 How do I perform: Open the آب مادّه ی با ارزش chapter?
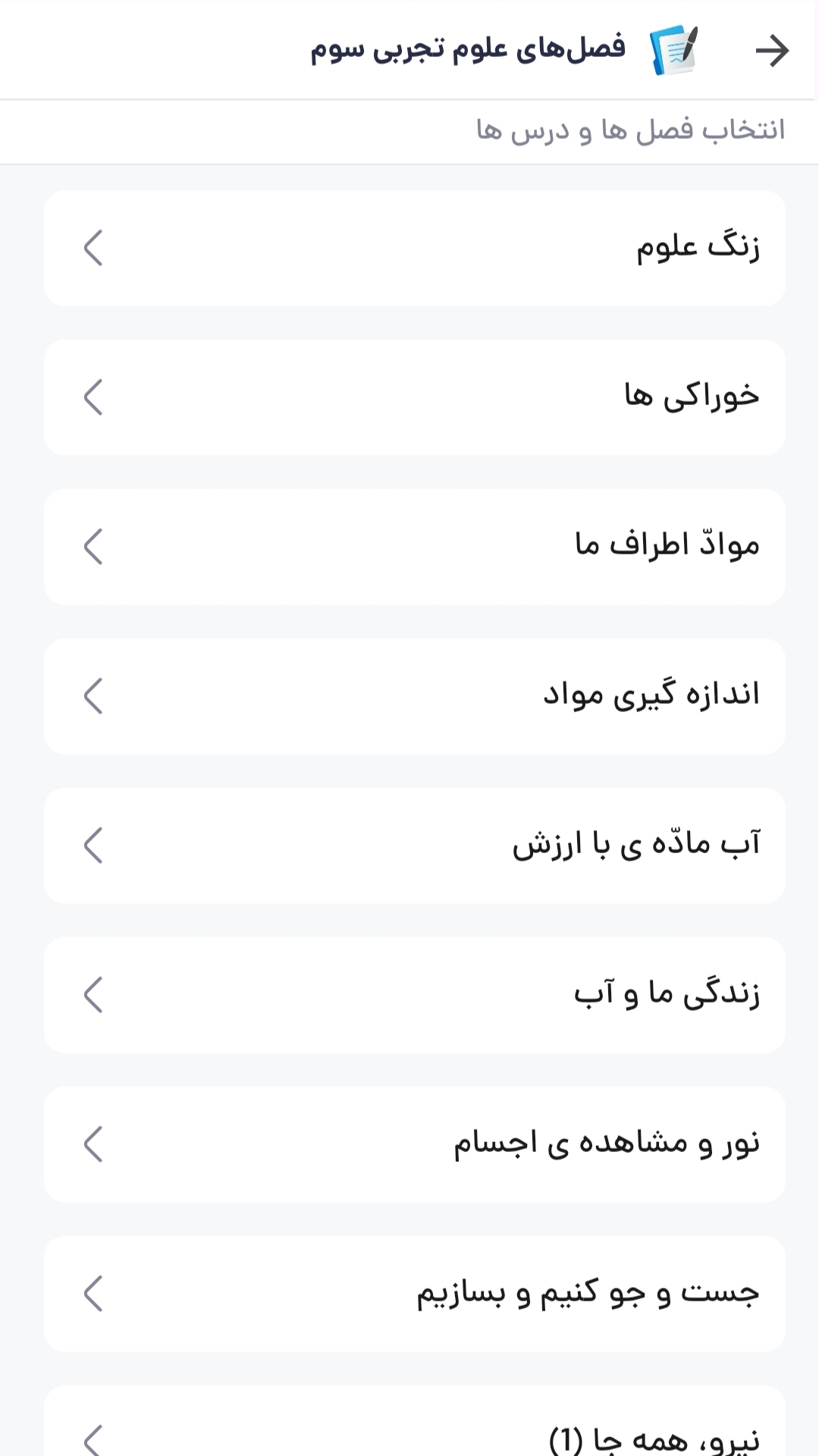click(414, 846)
